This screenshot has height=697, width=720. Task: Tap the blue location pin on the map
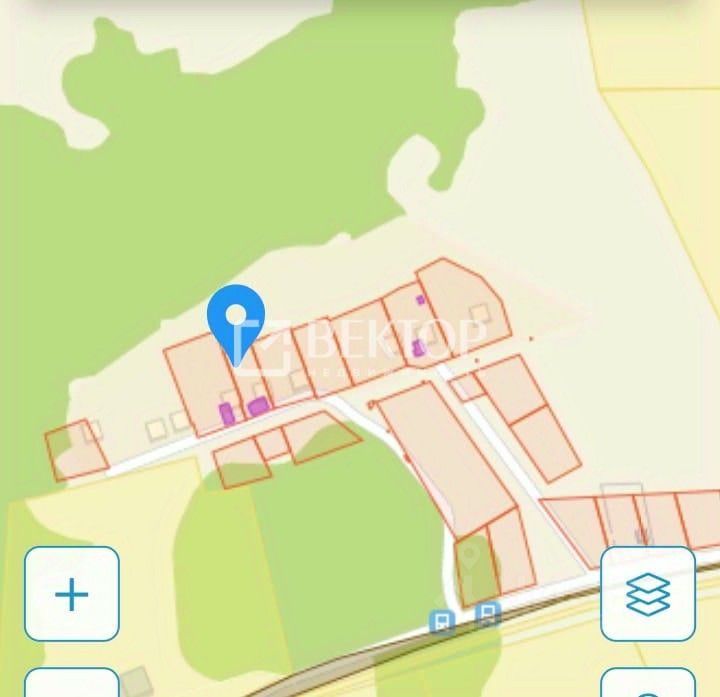236,317
